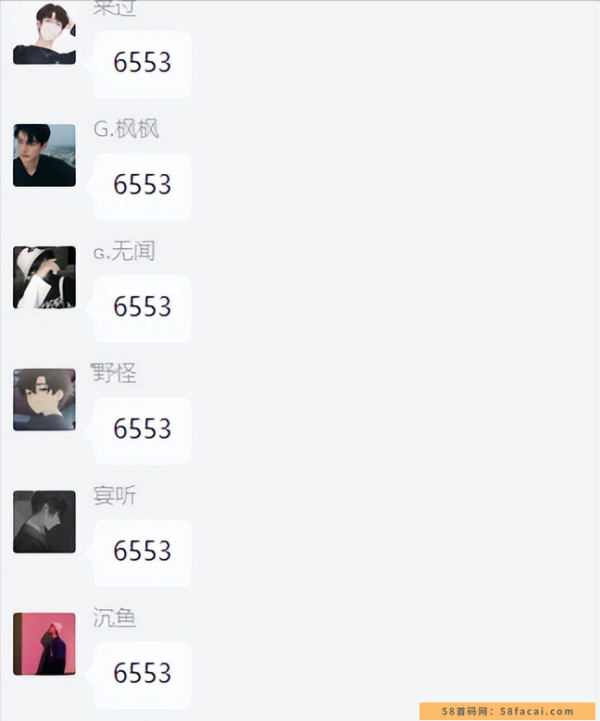View the avatar of G.无闻
The height and width of the screenshot is (721, 600).
[x=44, y=277]
